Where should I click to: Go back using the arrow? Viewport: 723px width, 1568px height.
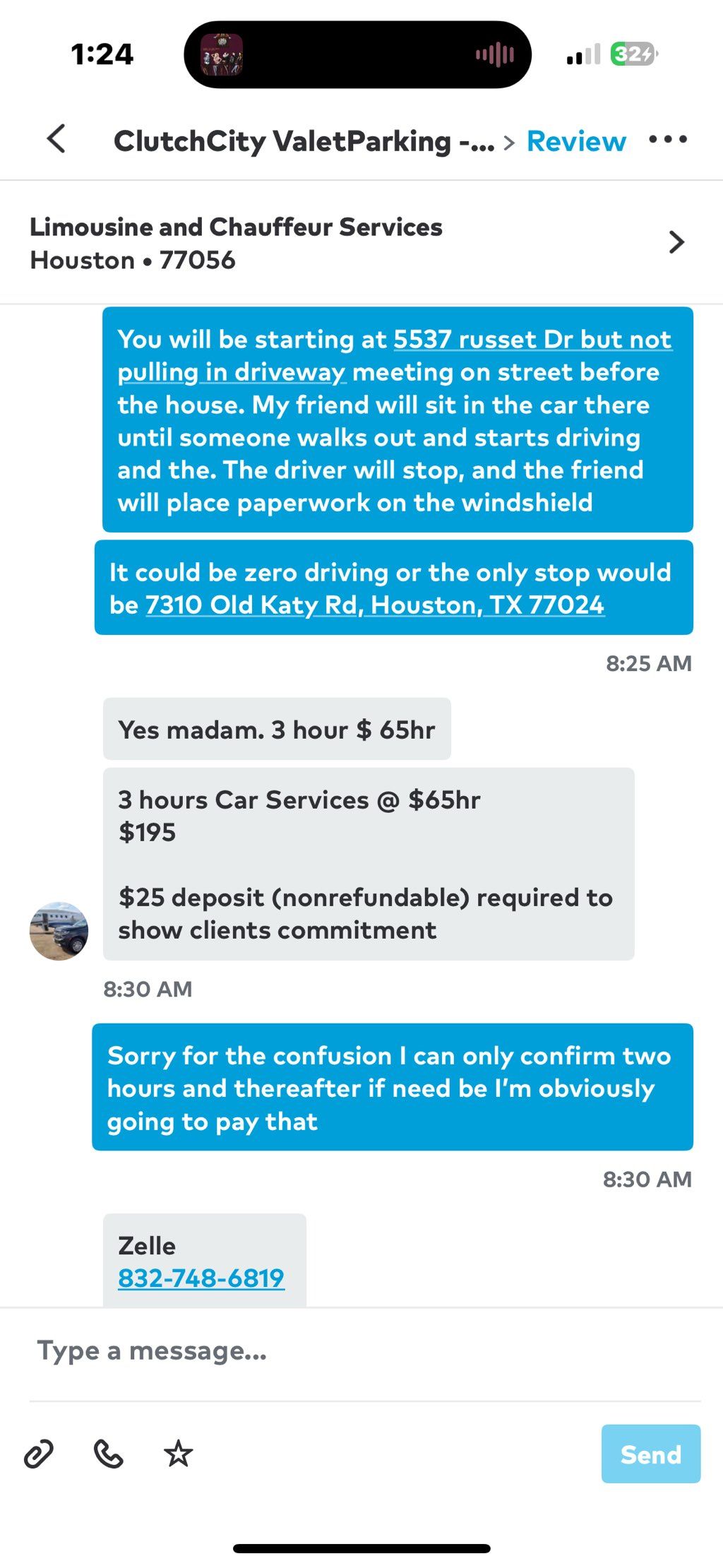[x=56, y=139]
